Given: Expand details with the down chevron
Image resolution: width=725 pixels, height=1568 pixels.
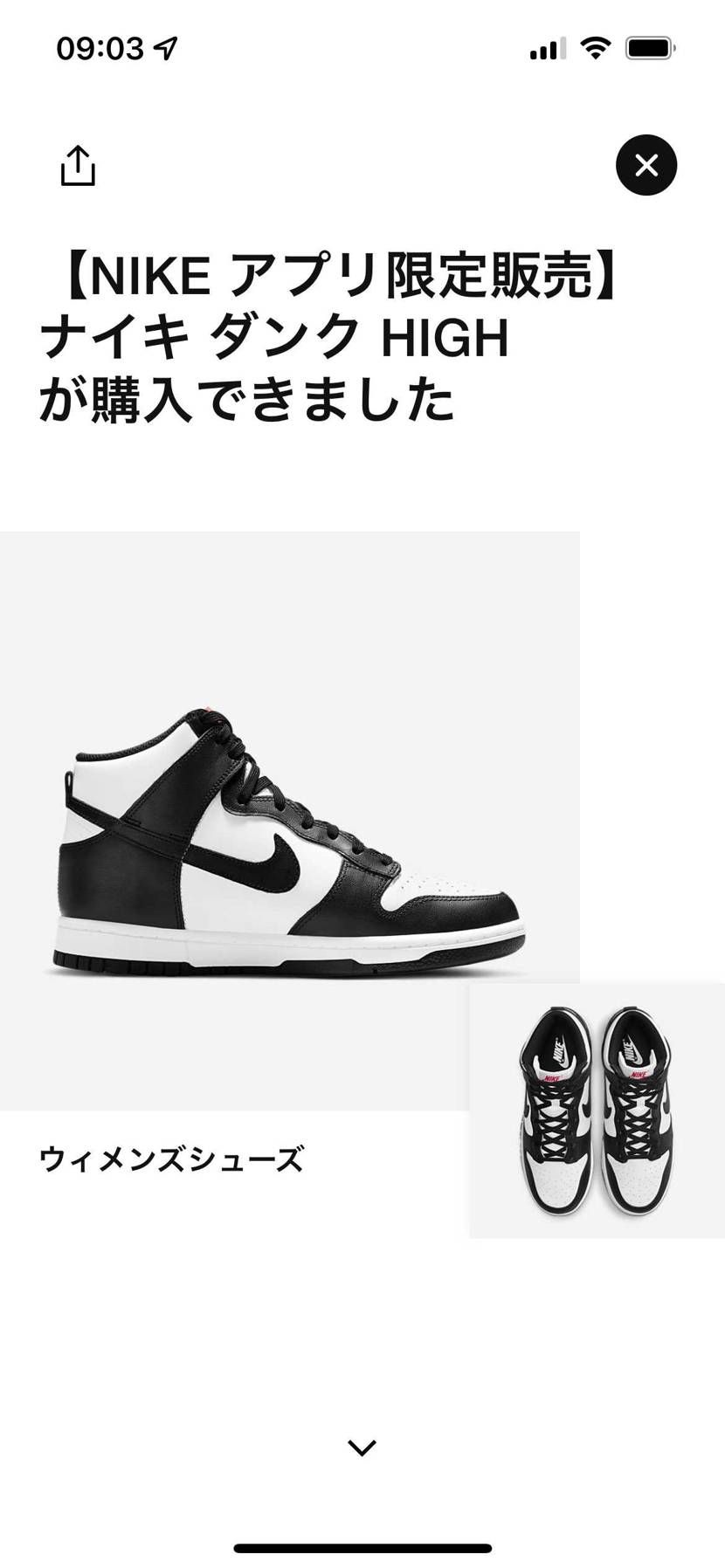Looking at the screenshot, I should pos(362,1448).
